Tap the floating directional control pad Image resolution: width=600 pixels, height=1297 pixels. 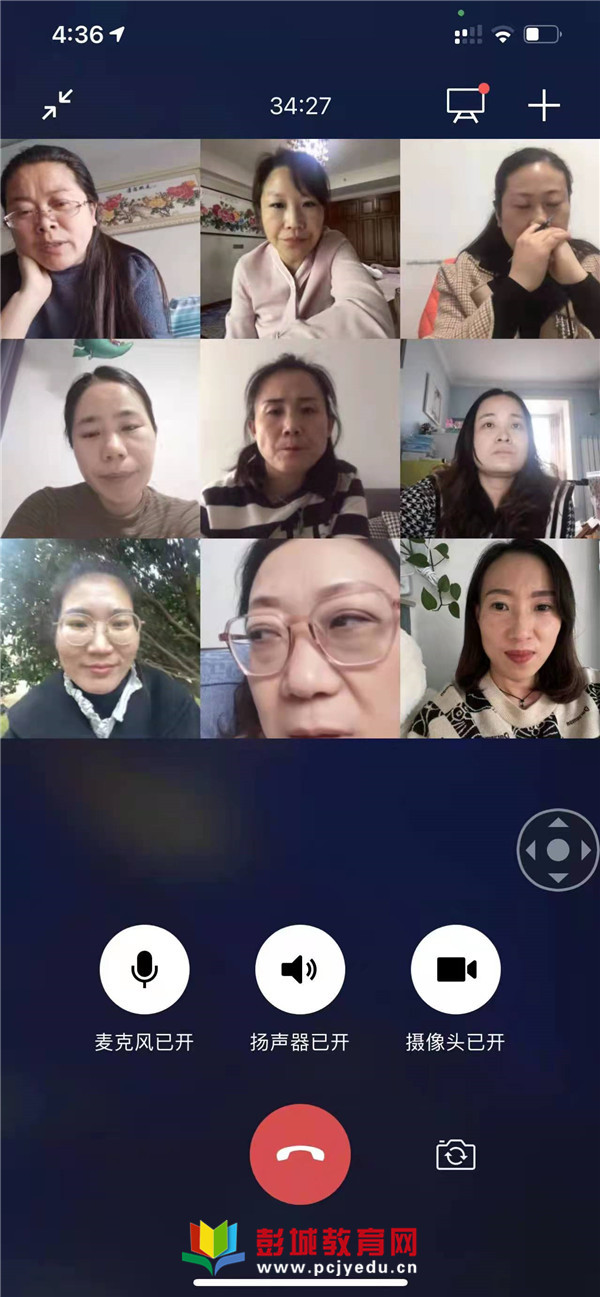coord(558,850)
